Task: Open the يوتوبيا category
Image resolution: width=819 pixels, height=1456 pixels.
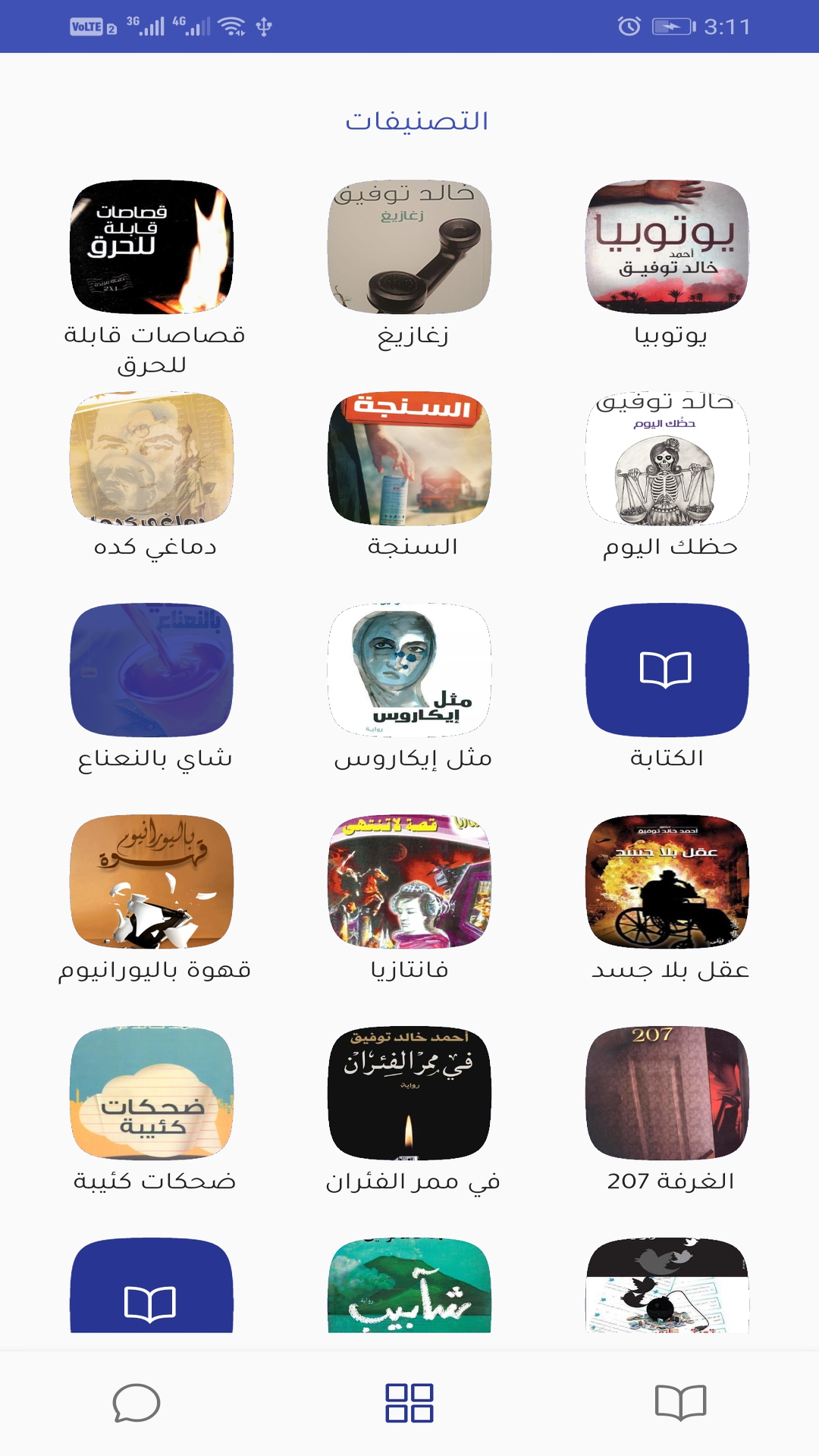Action: [667, 247]
